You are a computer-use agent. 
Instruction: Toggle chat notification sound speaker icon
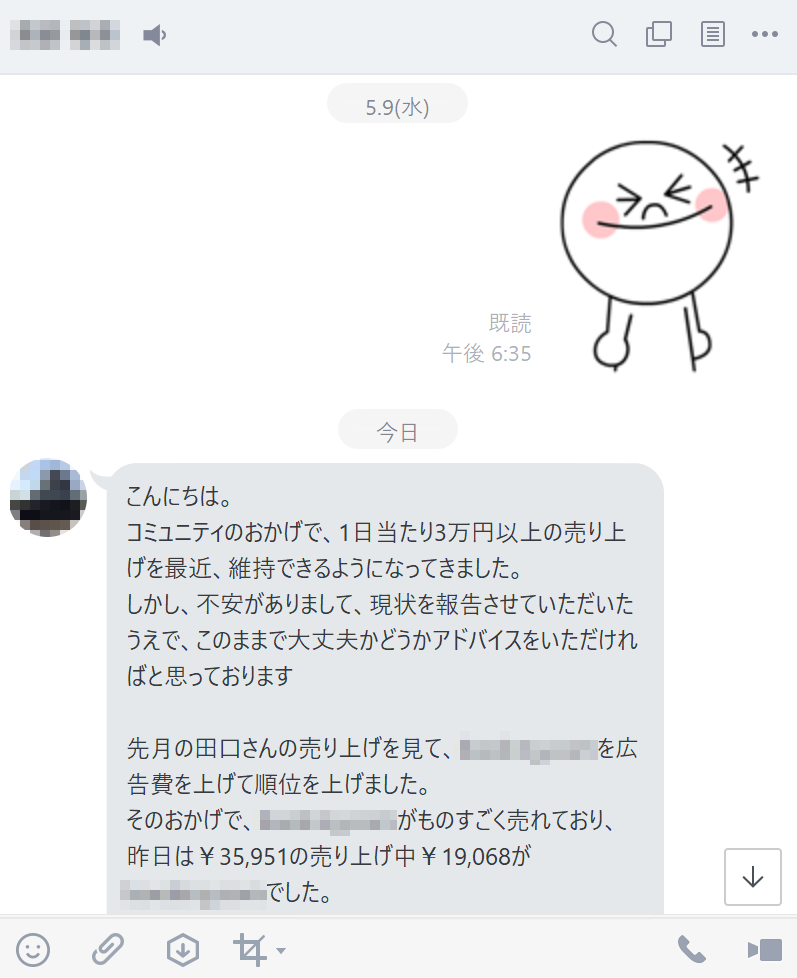click(153, 36)
